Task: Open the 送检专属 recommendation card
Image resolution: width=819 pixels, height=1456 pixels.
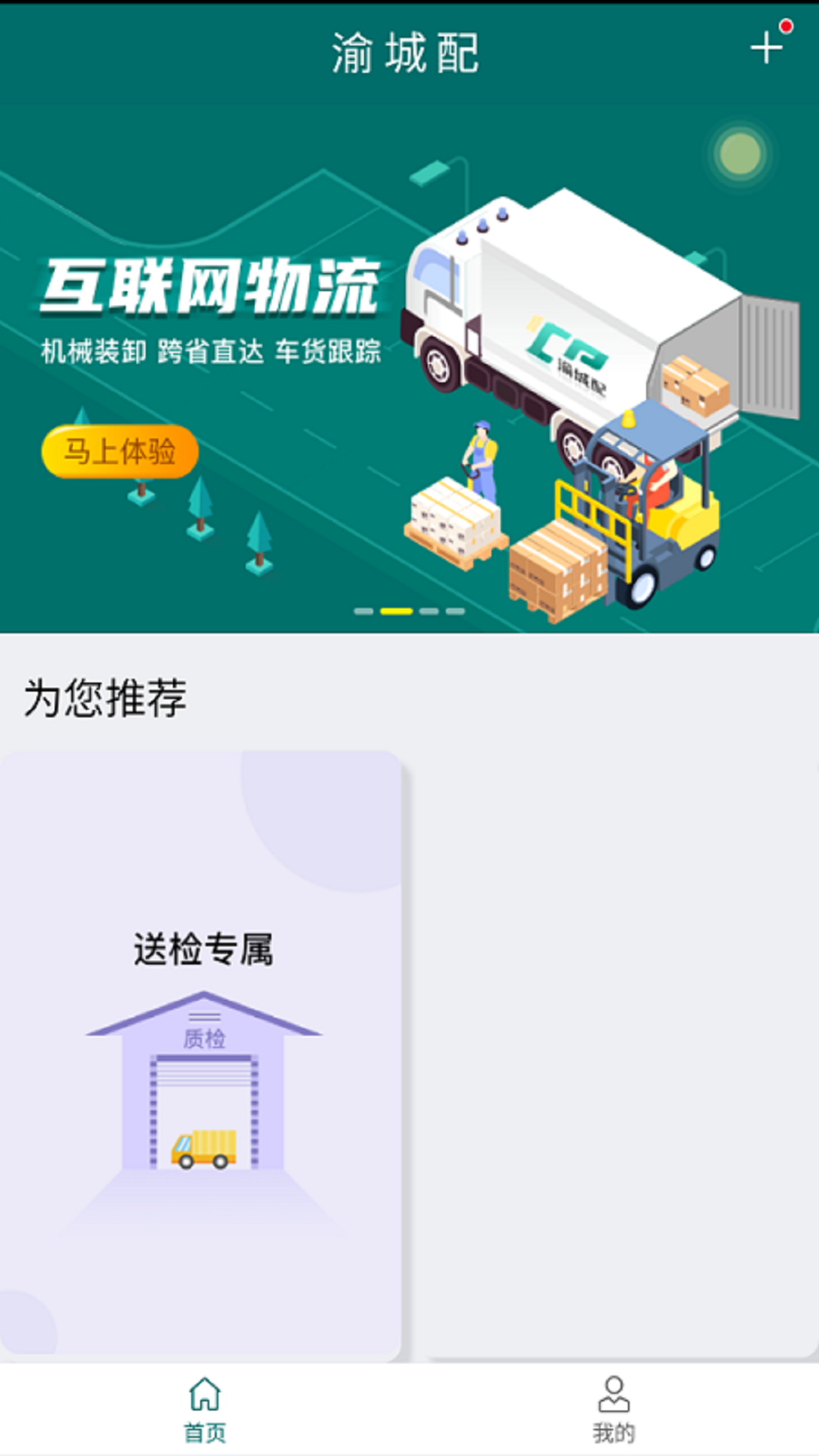Action: point(201,1054)
